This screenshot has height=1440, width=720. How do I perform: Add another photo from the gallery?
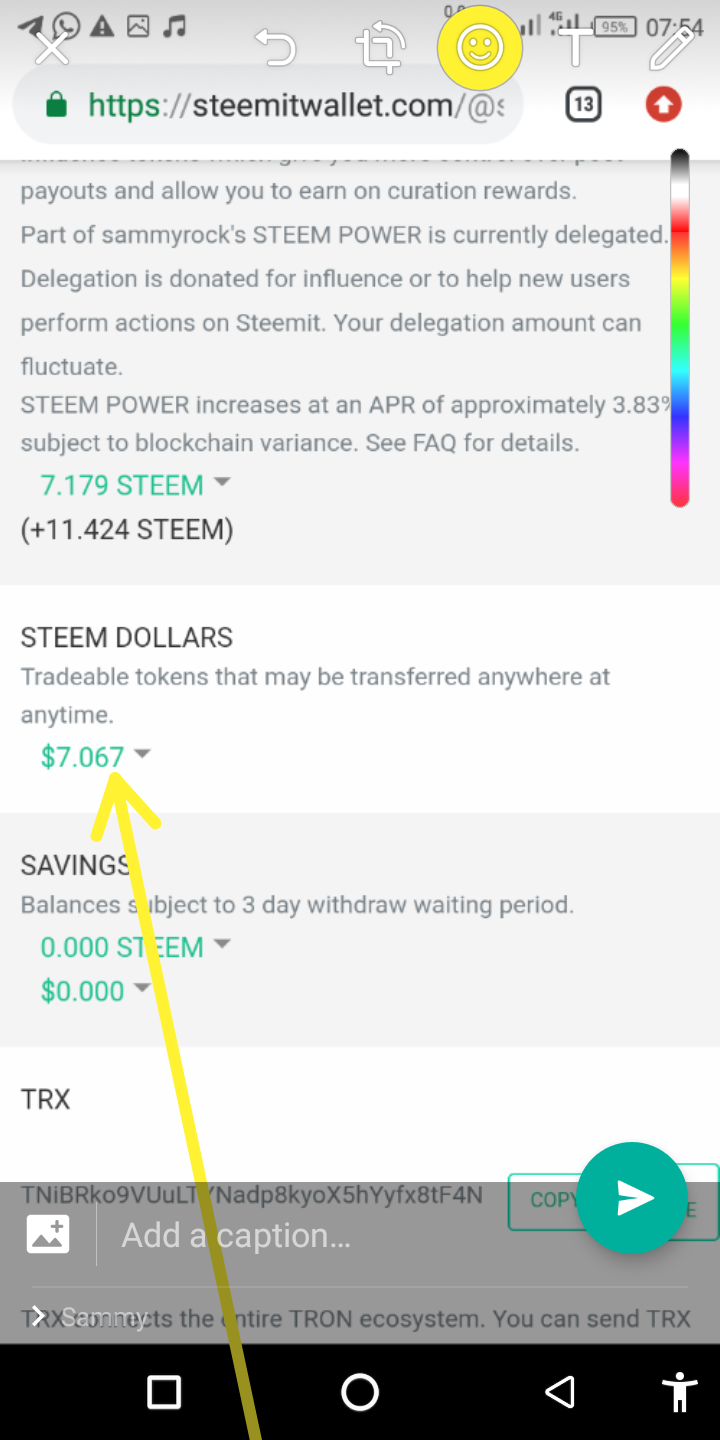click(48, 1235)
